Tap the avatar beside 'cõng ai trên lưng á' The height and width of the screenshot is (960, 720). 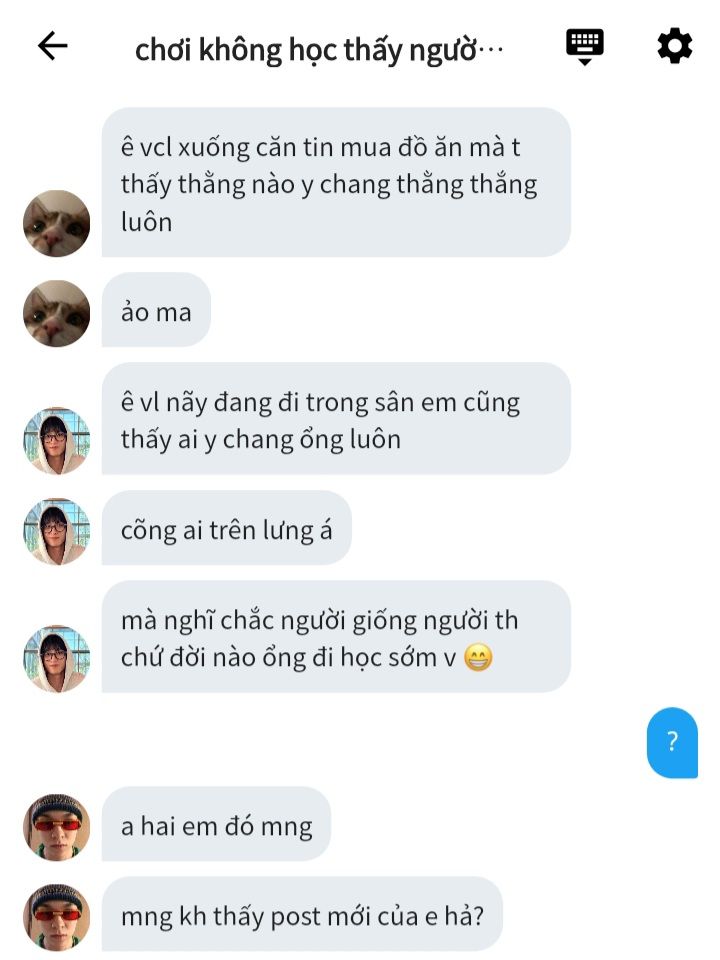(57, 531)
